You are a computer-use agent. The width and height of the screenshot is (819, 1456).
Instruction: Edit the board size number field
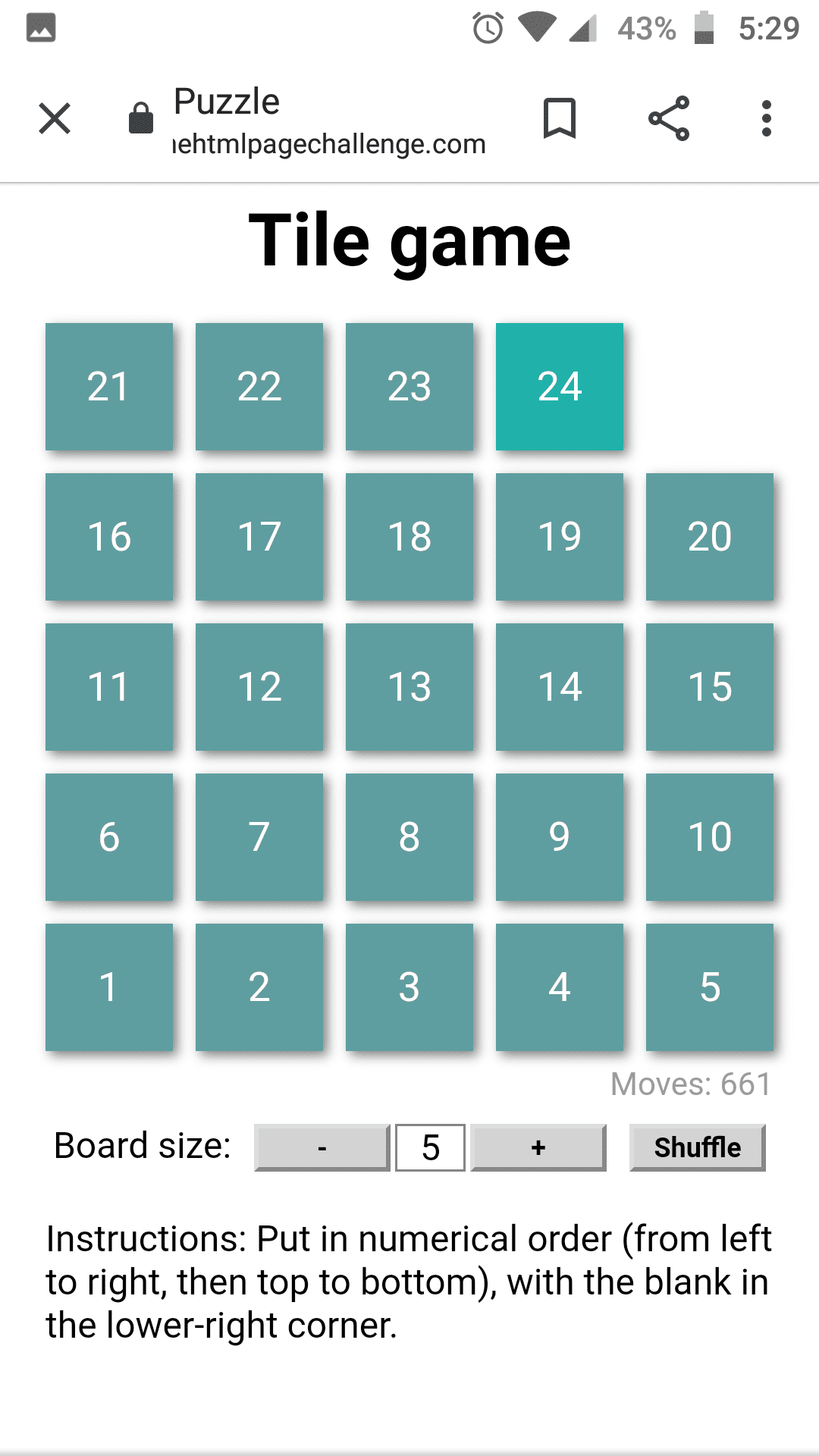430,1147
